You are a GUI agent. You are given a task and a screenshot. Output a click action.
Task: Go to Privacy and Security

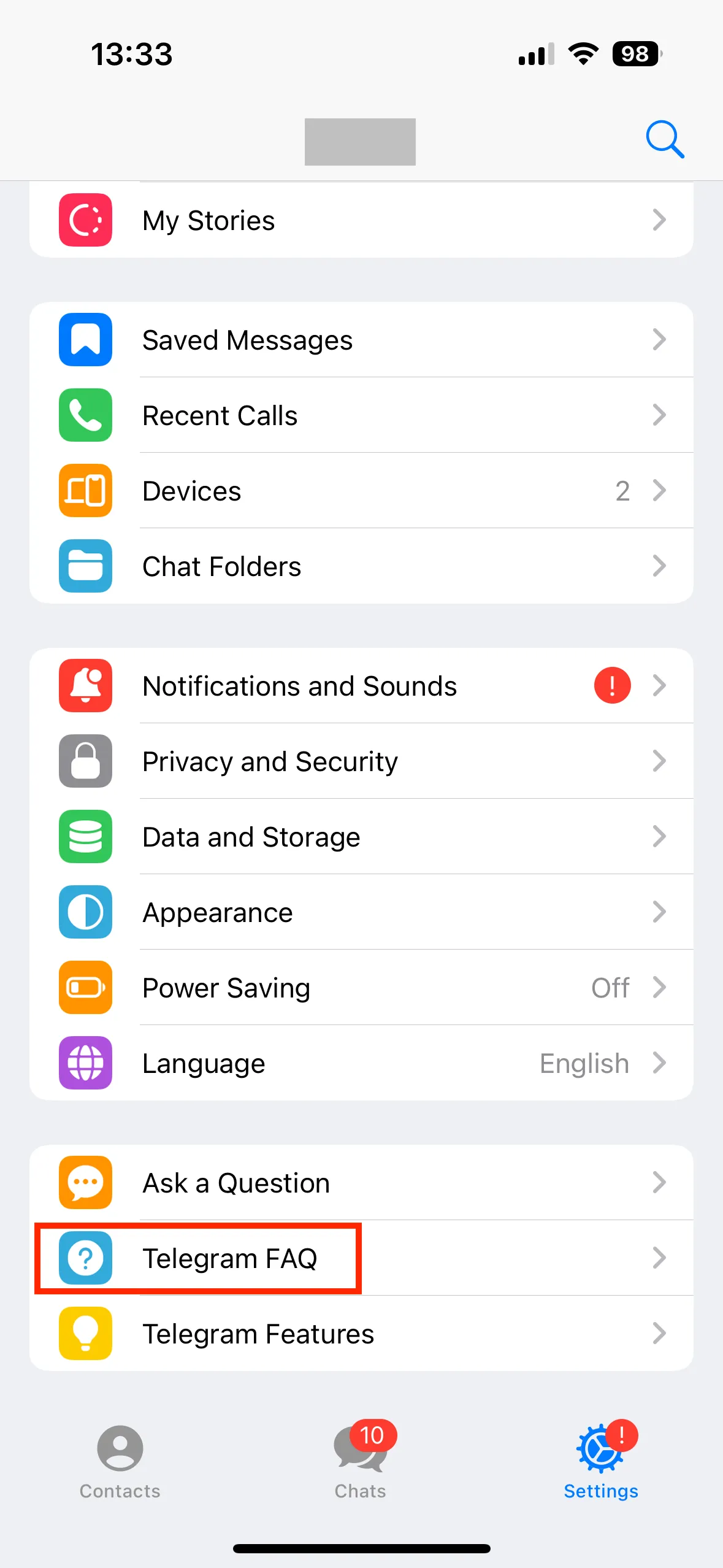(x=361, y=761)
